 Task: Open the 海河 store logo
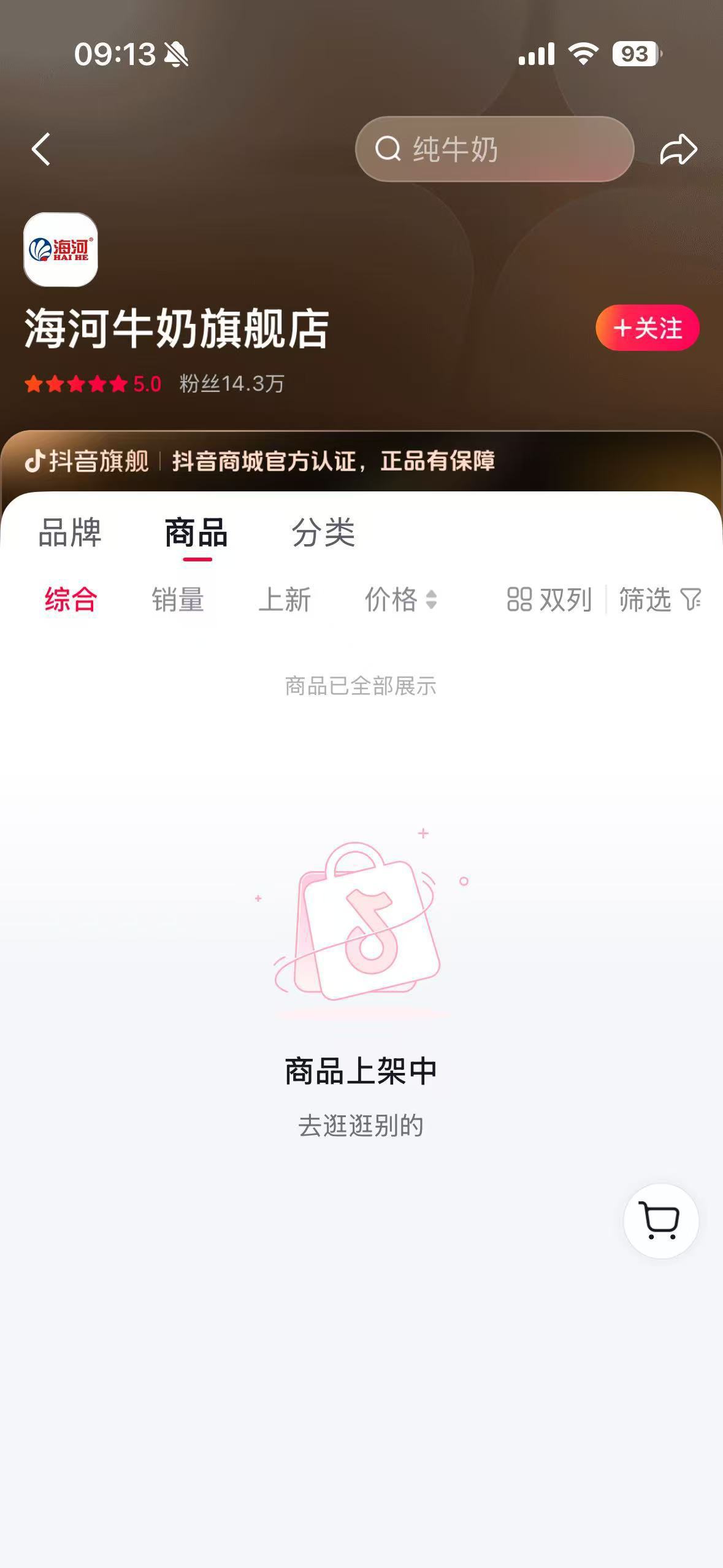point(61,250)
